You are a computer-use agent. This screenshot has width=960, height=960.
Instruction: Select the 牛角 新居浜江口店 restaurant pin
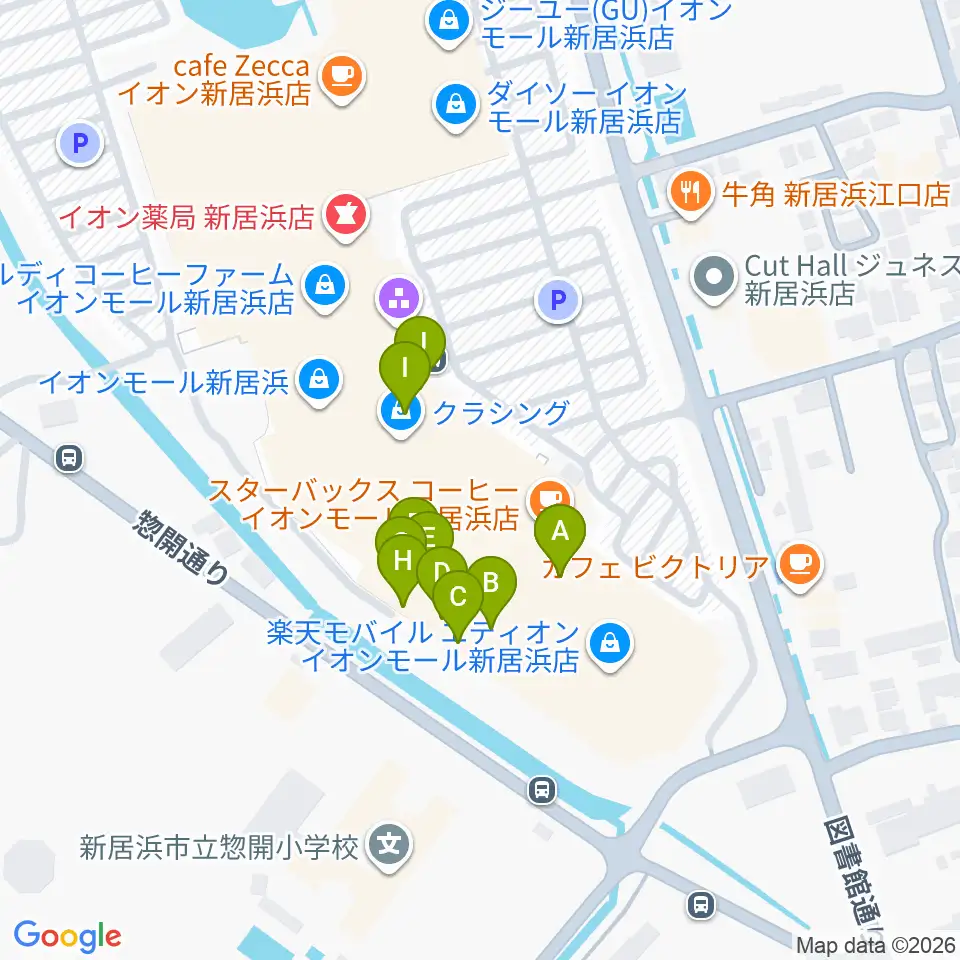[691, 194]
